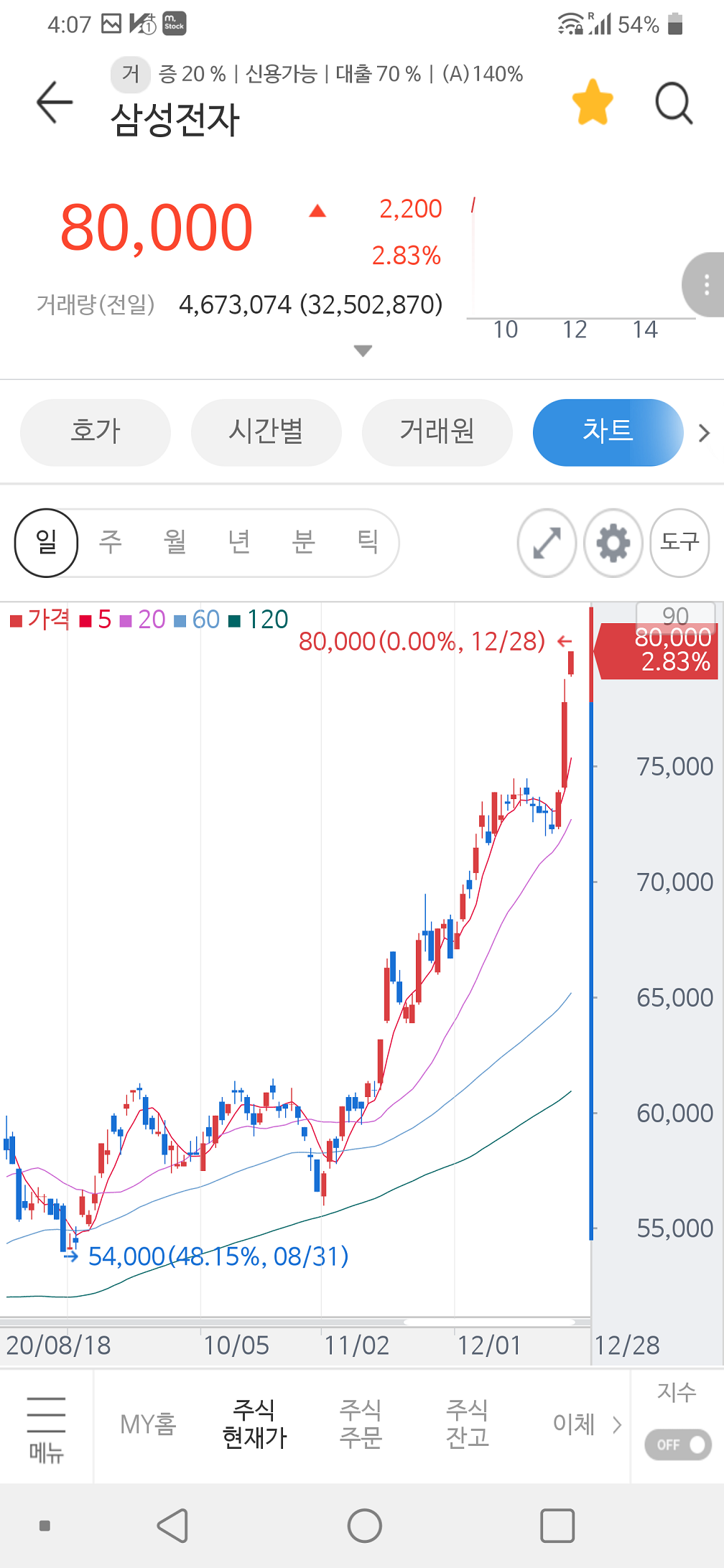Open the stock search magnifier
The height and width of the screenshot is (1568, 724).
[x=674, y=103]
